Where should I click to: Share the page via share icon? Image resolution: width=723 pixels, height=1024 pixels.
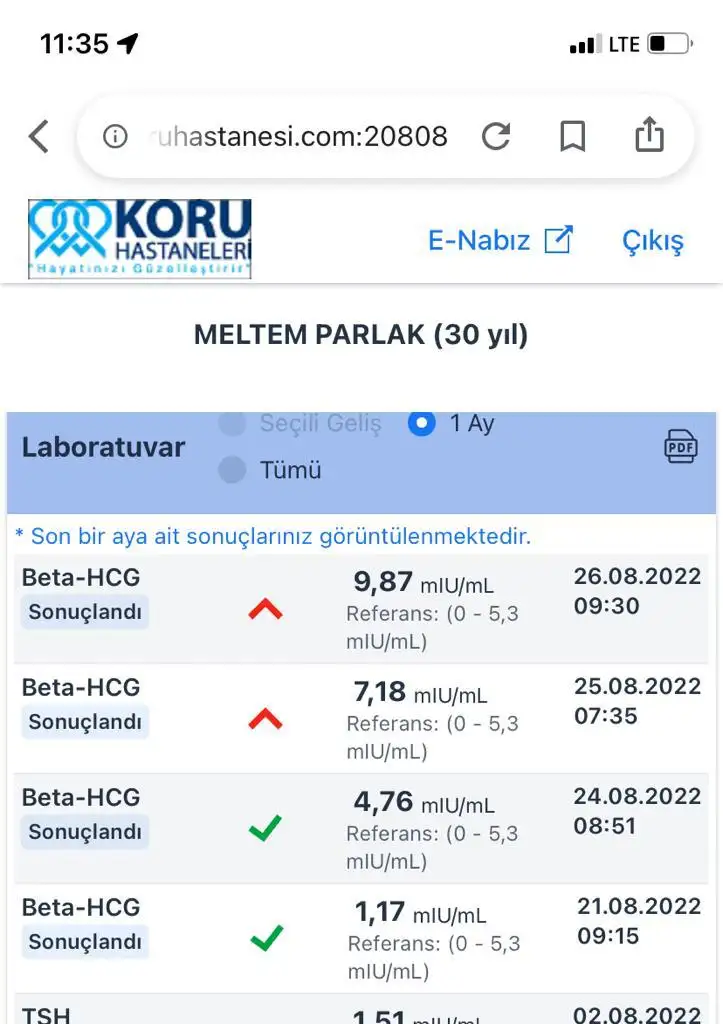pyautogui.click(x=649, y=135)
